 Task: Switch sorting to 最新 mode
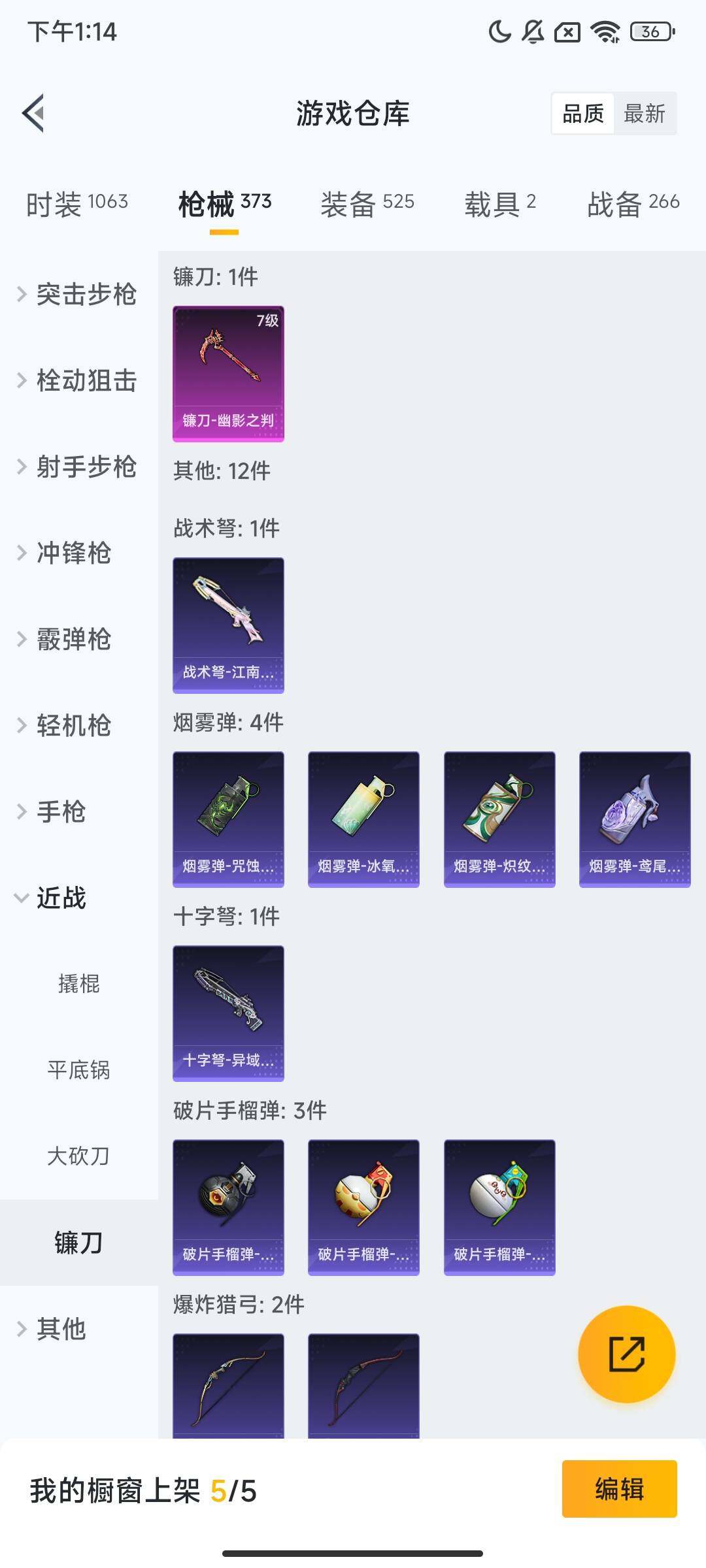645,114
